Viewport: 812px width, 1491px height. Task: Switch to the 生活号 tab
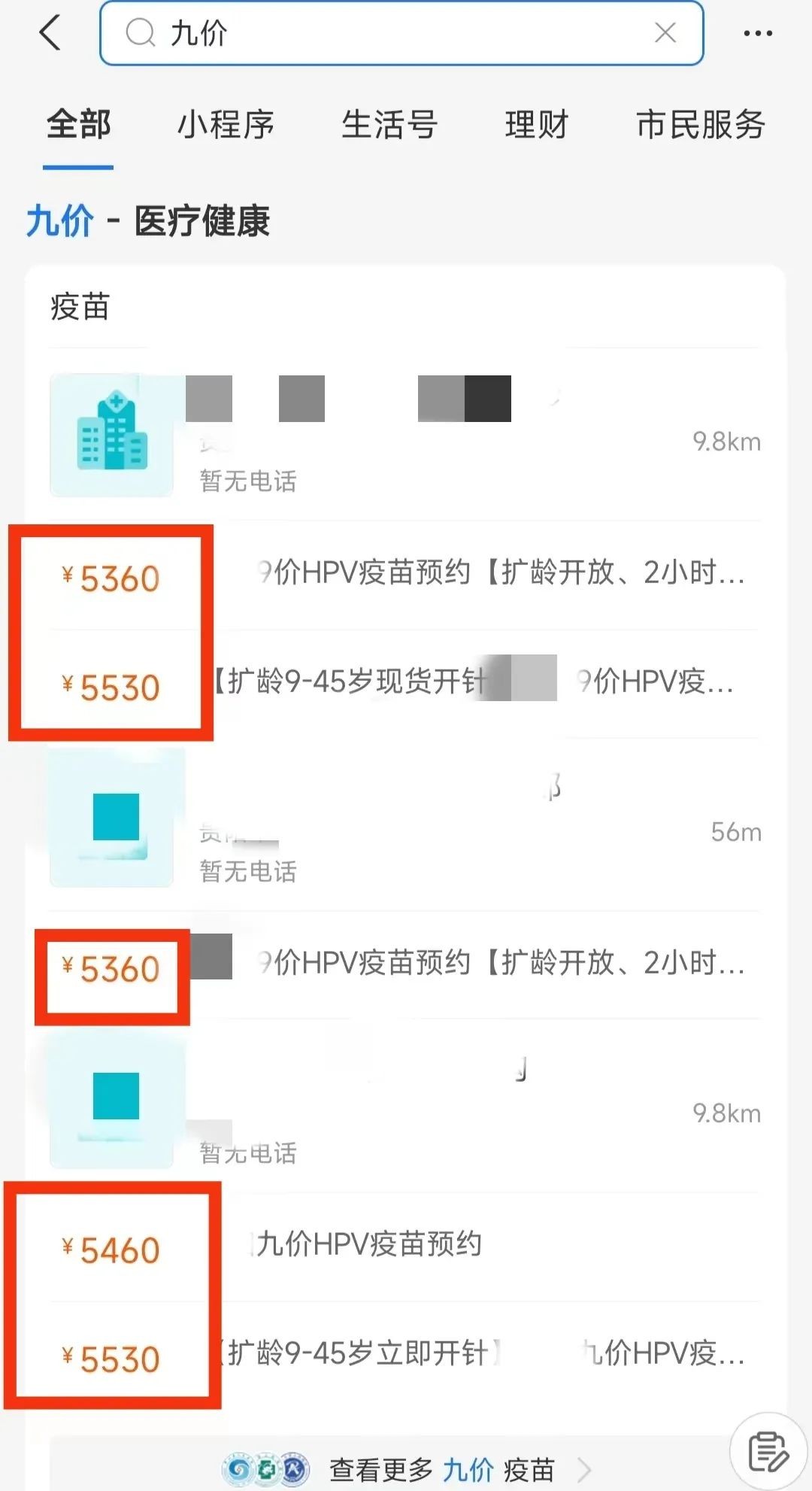pos(389,125)
